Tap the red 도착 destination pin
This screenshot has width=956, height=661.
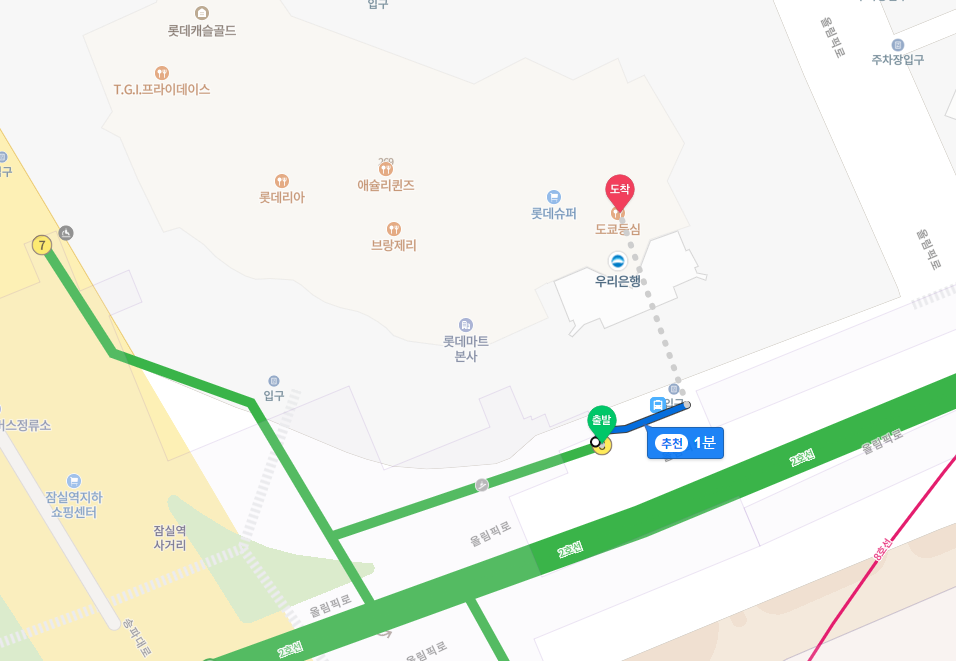(620, 190)
